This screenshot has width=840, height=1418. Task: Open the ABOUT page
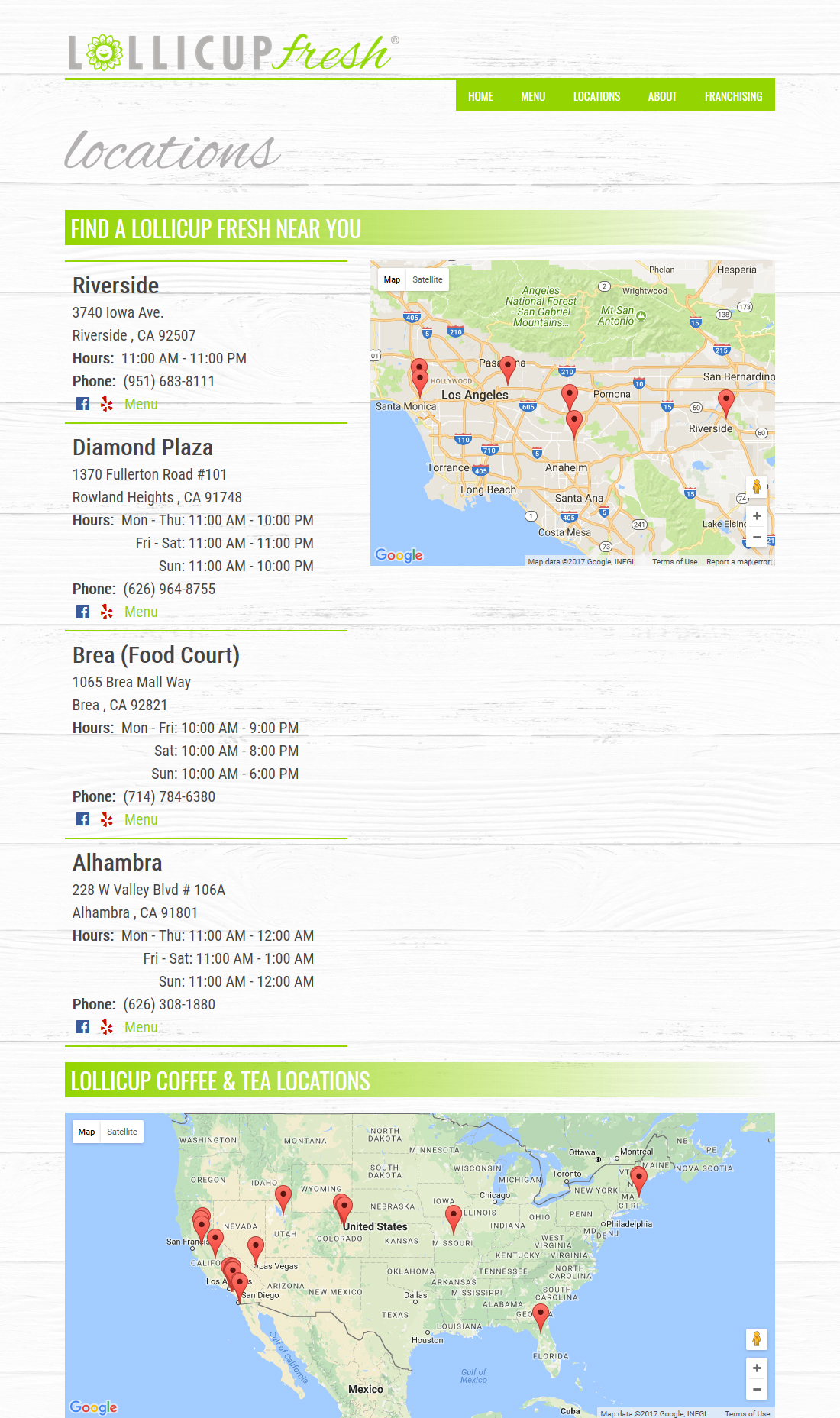point(662,96)
